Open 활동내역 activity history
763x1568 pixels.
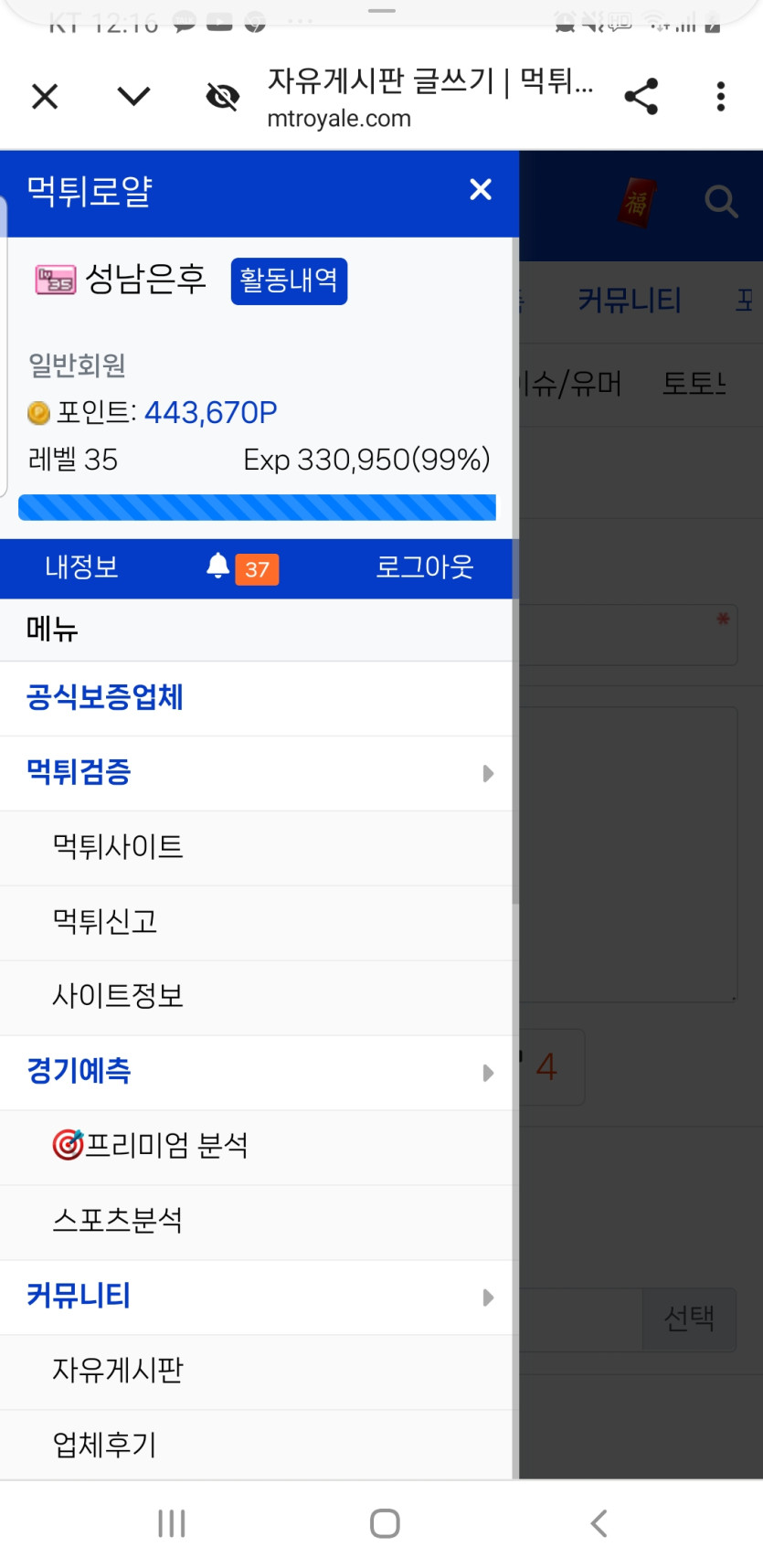point(289,281)
